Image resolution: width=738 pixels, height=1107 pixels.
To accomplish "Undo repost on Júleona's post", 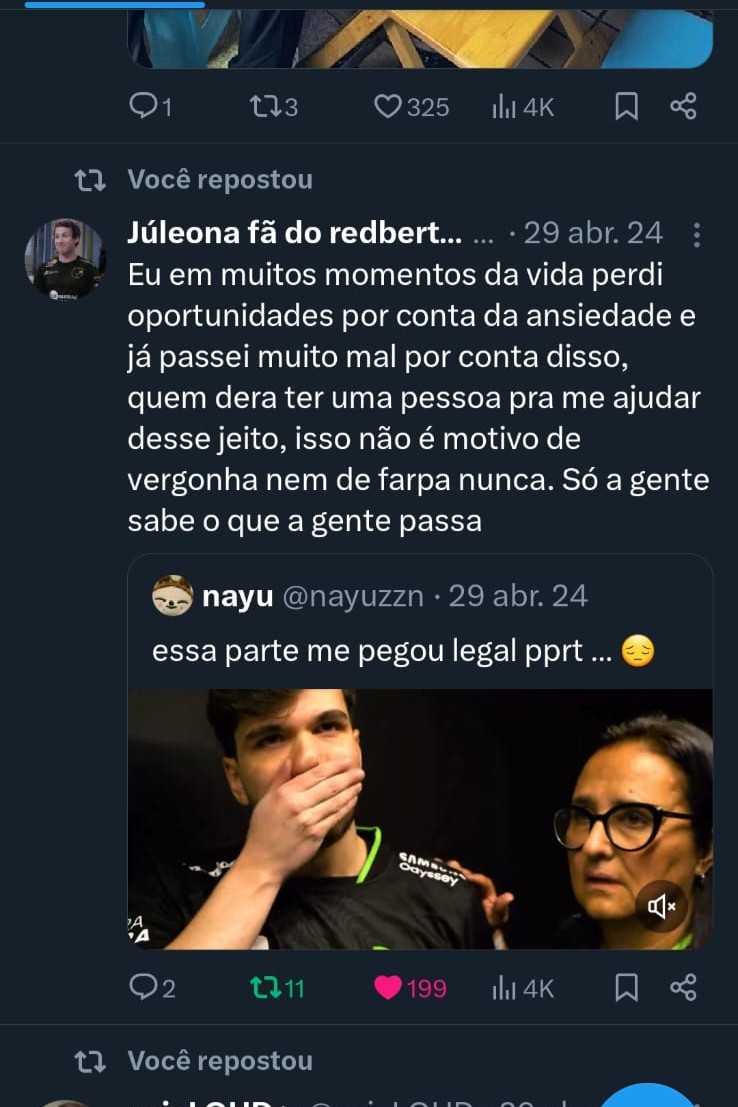I will click(x=277, y=988).
